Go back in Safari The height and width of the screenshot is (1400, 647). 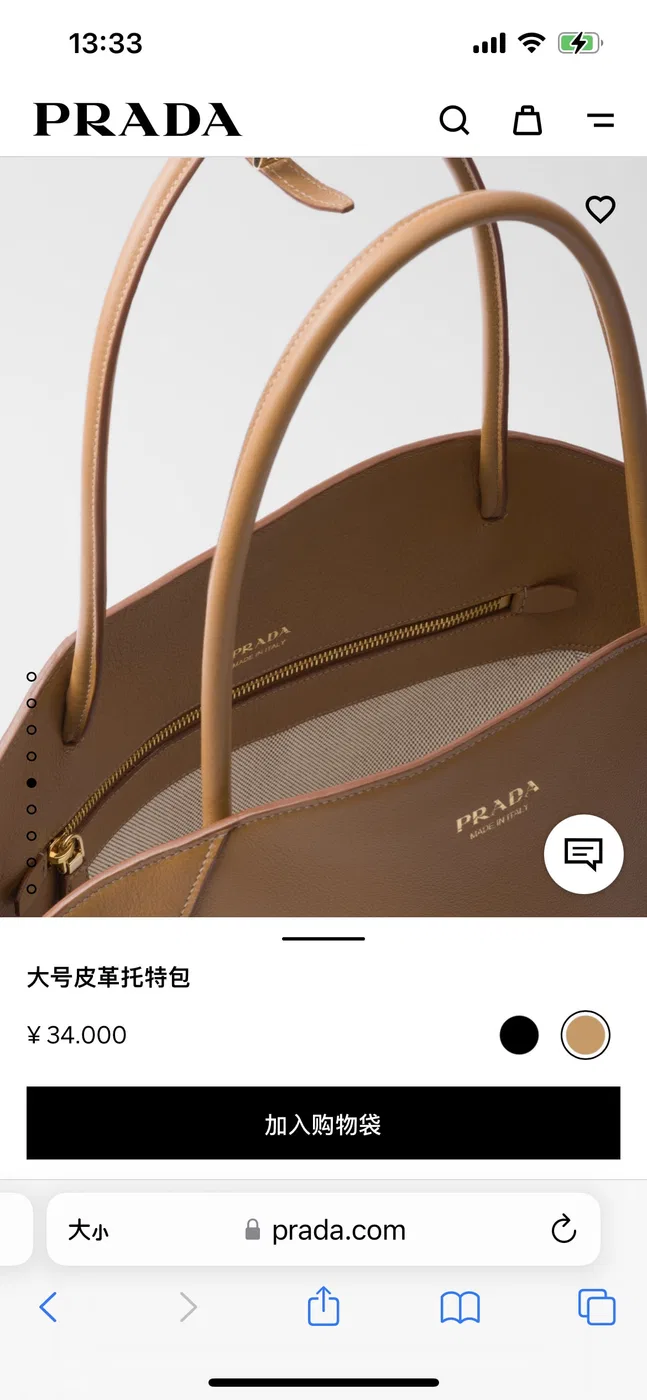pyautogui.click(x=48, y=1307)
